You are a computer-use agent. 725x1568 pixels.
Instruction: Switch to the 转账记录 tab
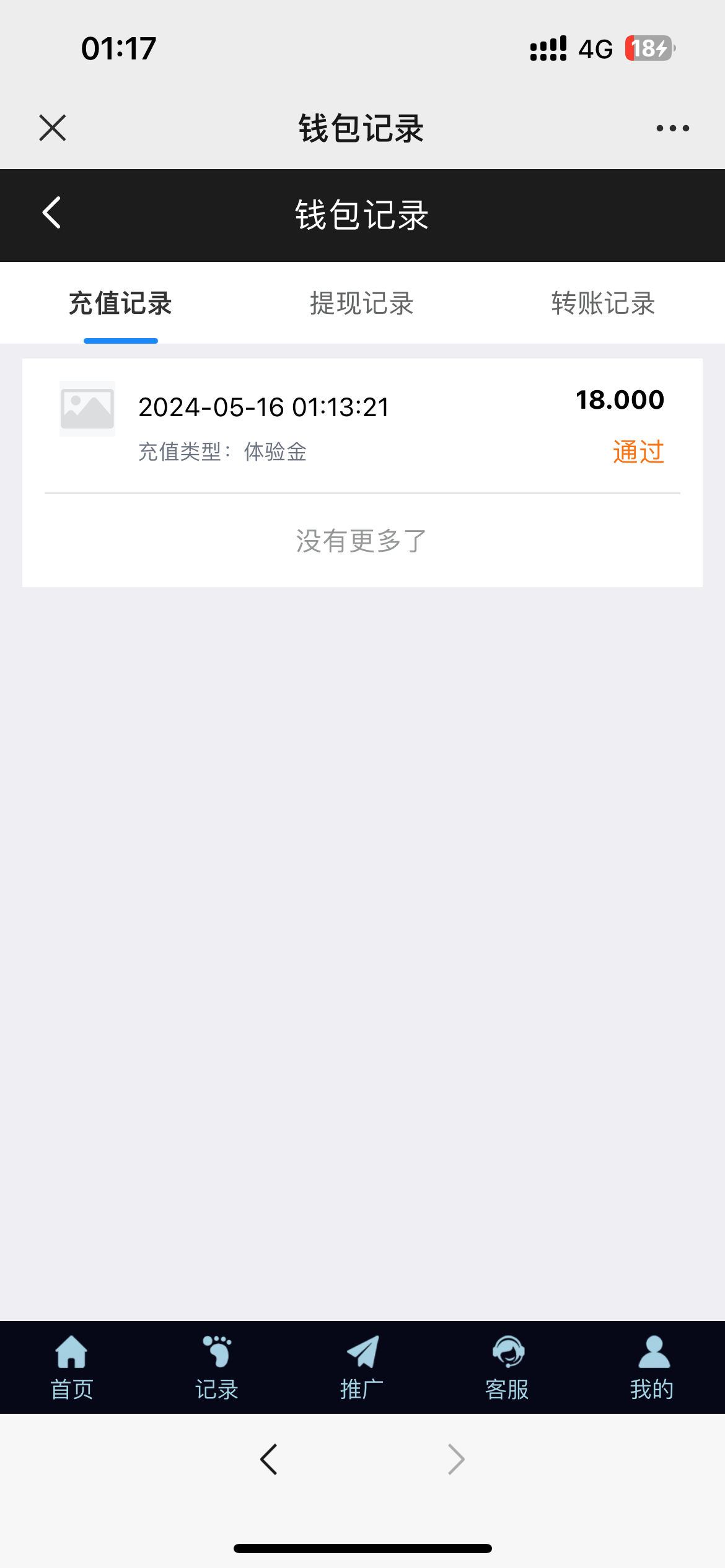click(x=603, y=303)
